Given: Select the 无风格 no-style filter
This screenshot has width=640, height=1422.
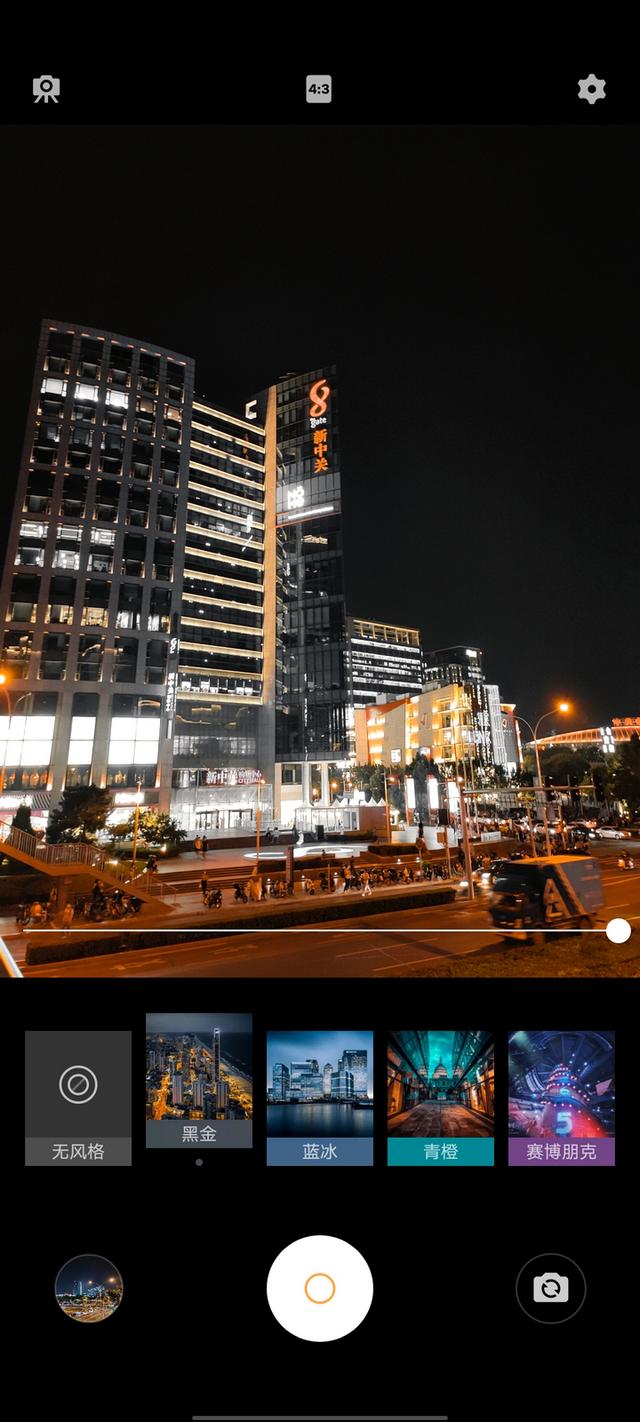Looking at the screenshot, I should coord(78,1097).
